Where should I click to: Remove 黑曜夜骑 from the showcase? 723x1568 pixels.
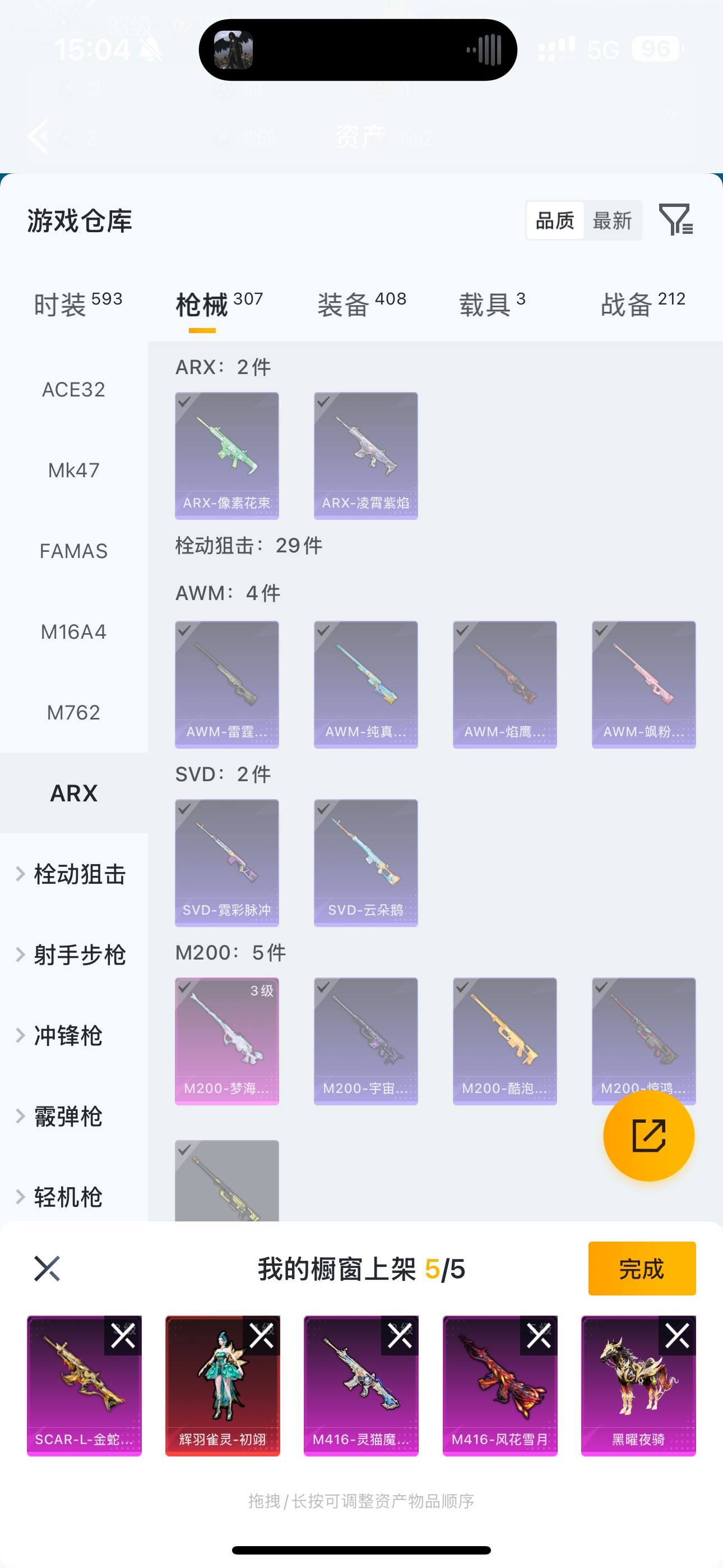tap(676, 1335)
